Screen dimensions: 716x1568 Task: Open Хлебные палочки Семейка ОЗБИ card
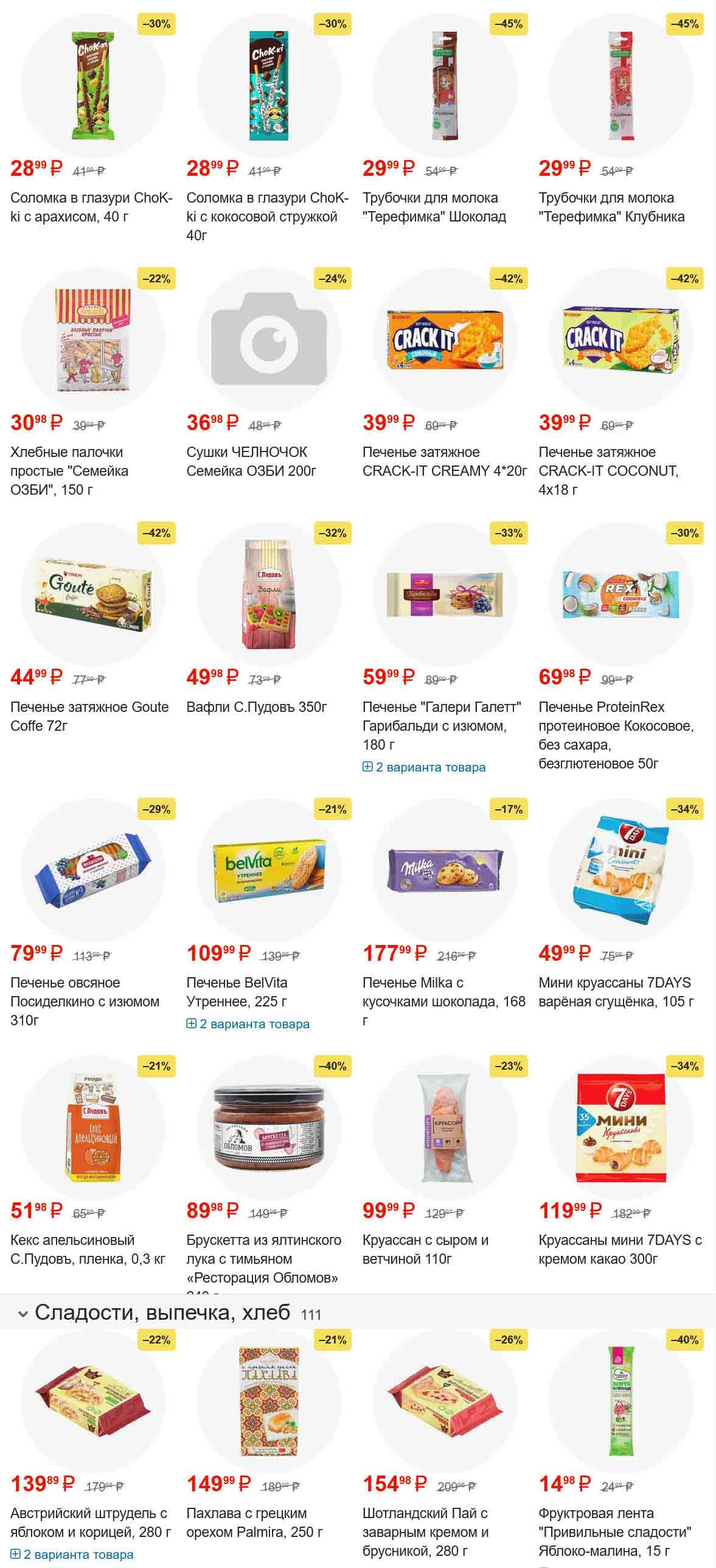69,470
